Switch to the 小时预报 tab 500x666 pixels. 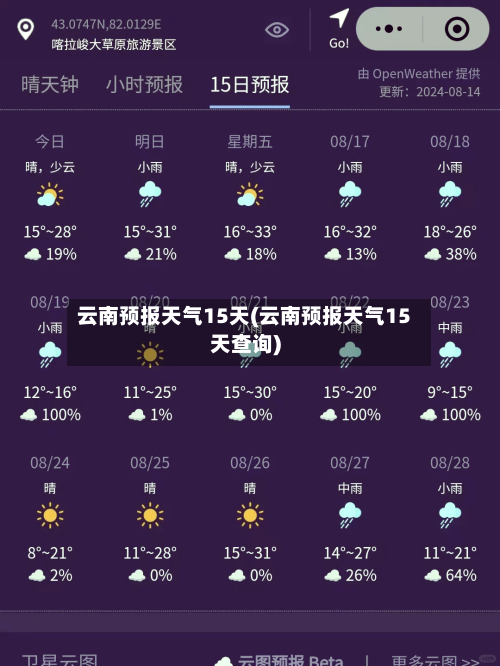pyautogui.click(x=144, y=84)
